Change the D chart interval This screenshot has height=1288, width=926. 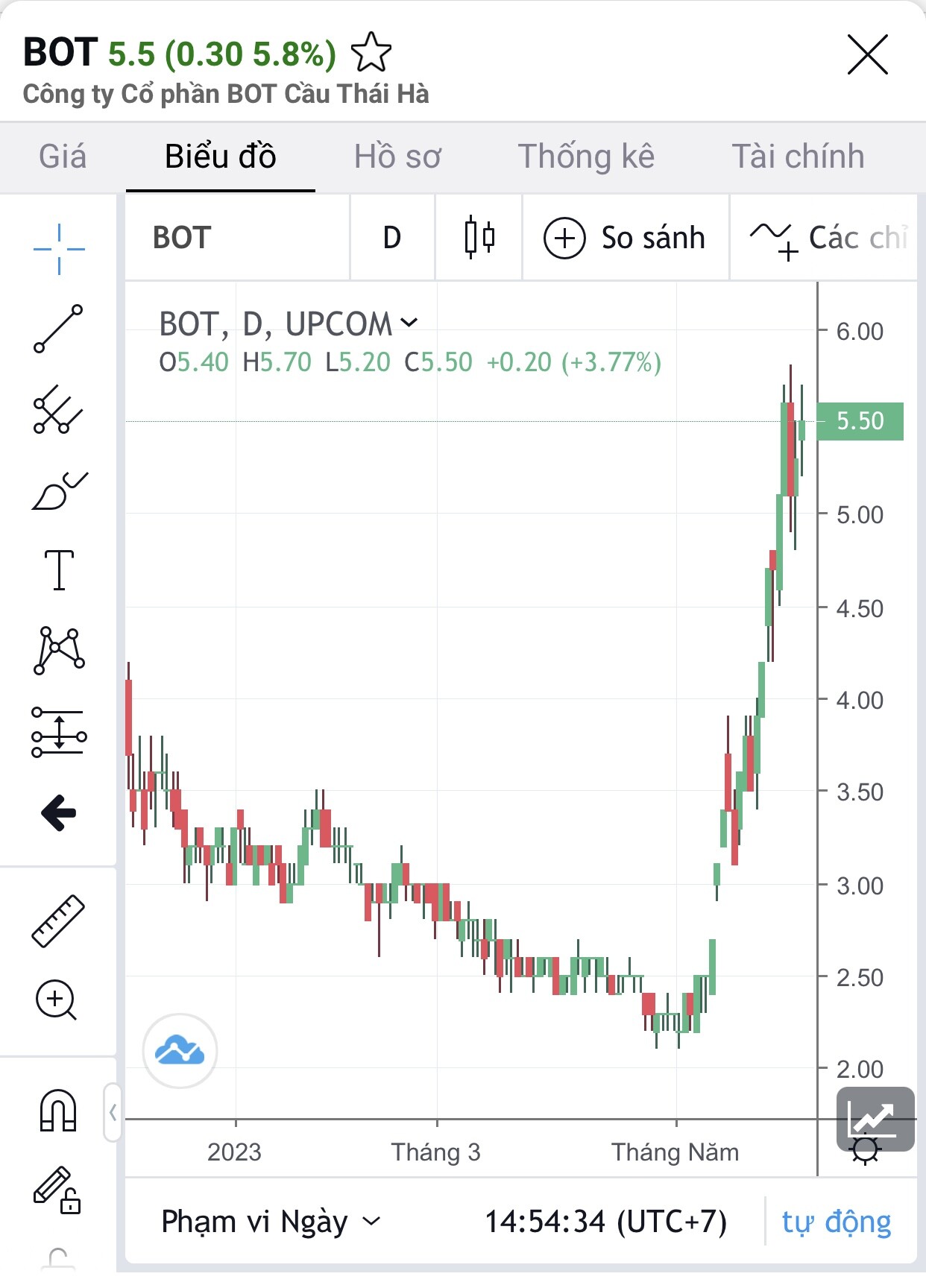tap(392, 238)
